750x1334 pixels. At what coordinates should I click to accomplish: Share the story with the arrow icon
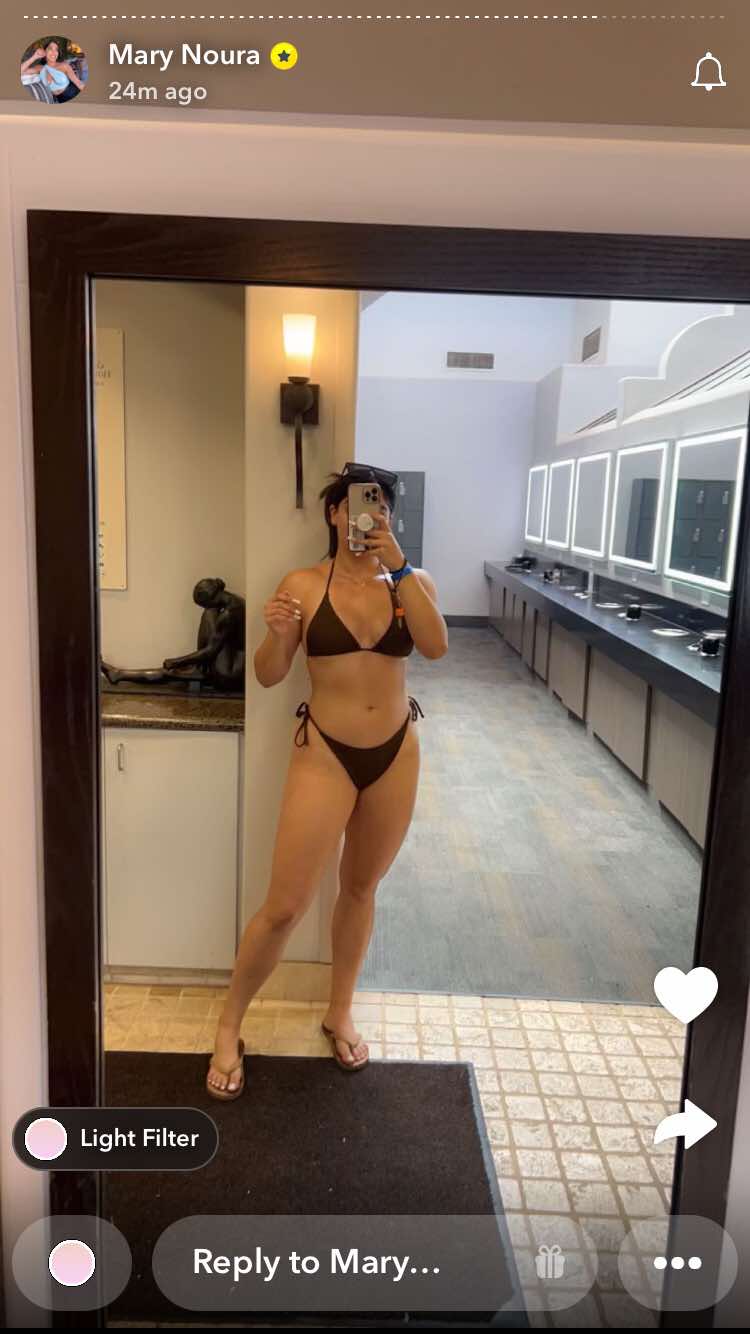[686, 1124]
